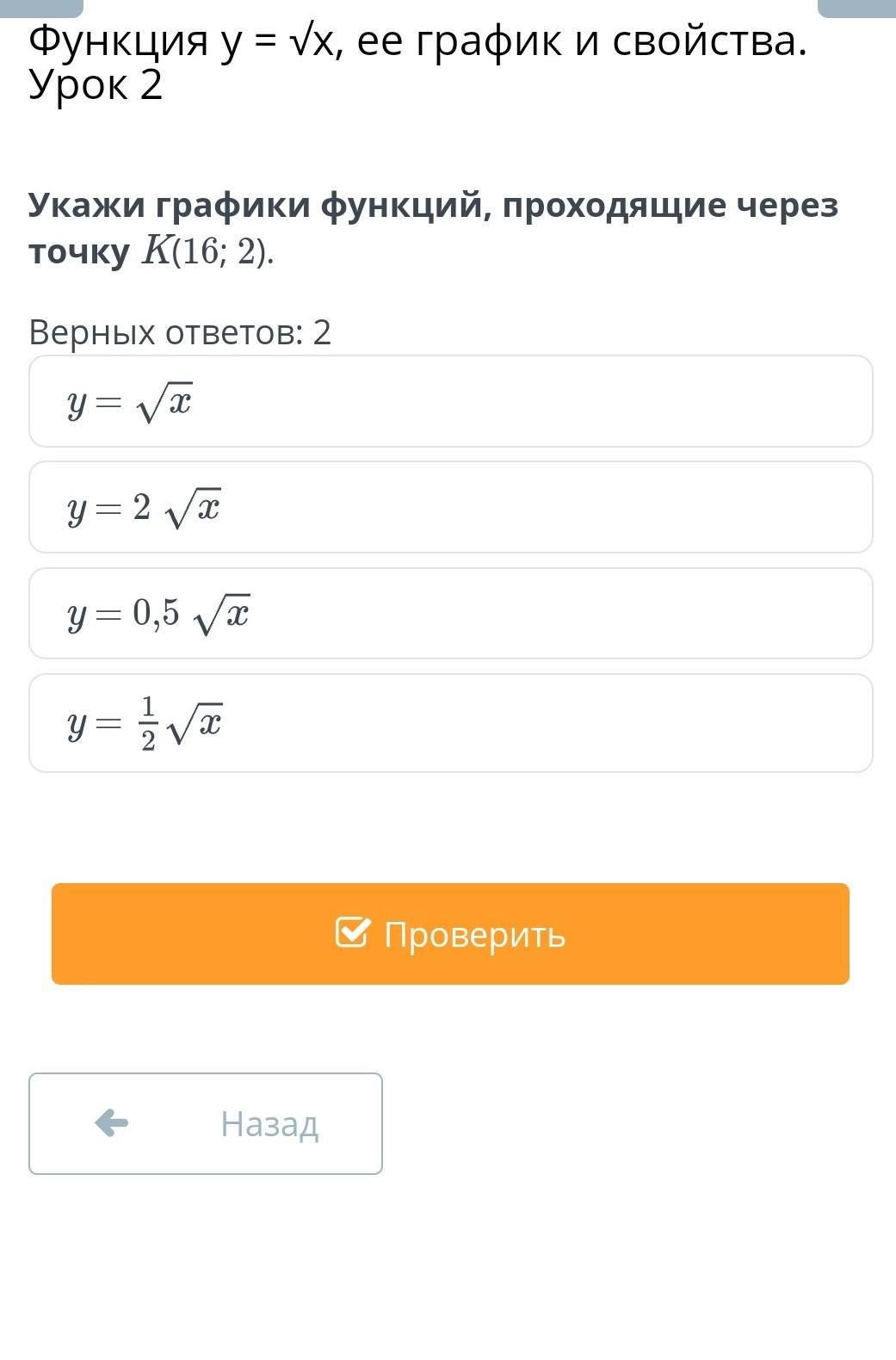
Task: Pick the answer y = ½√x
Action: point(450,723)
